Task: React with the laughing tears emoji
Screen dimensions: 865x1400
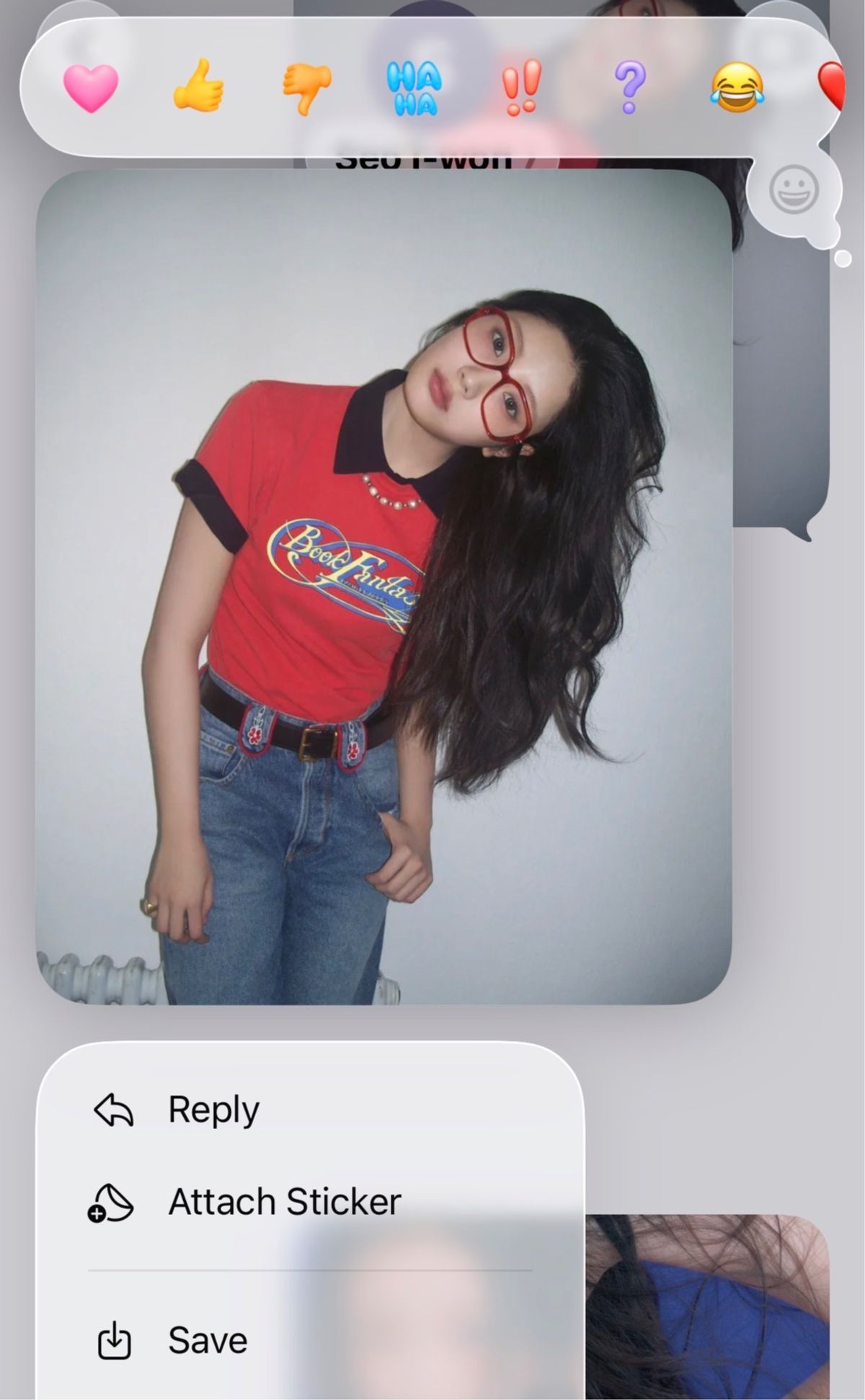Action: [736, 86]
